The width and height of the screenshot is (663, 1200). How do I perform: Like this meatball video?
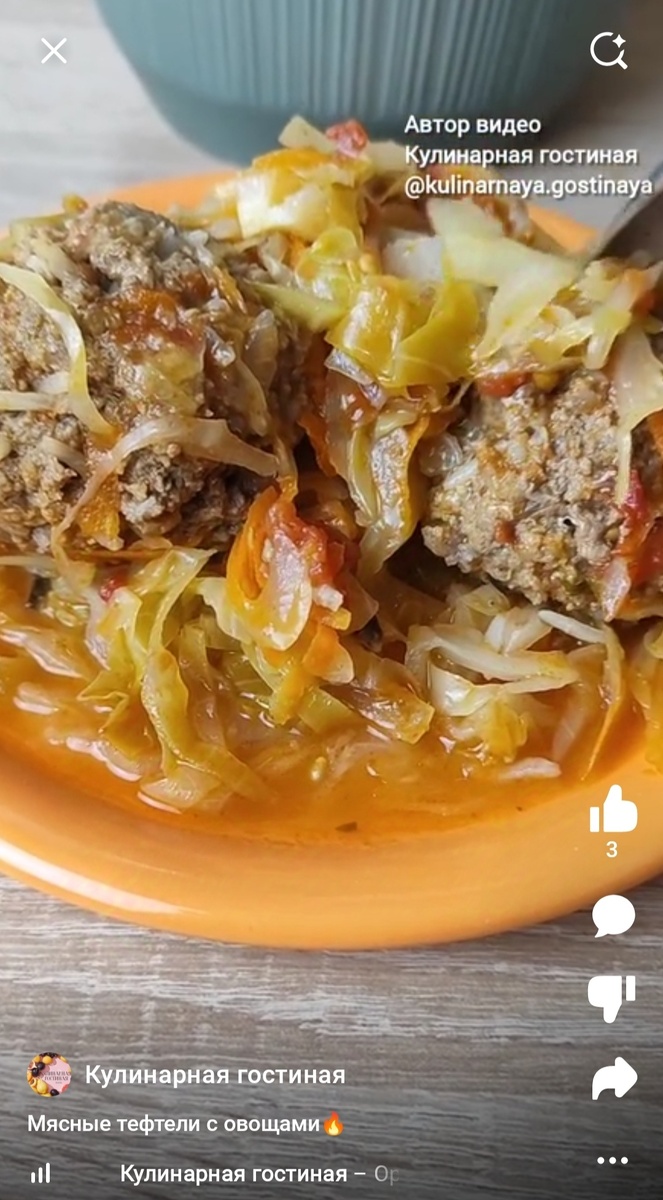(613, 809)
